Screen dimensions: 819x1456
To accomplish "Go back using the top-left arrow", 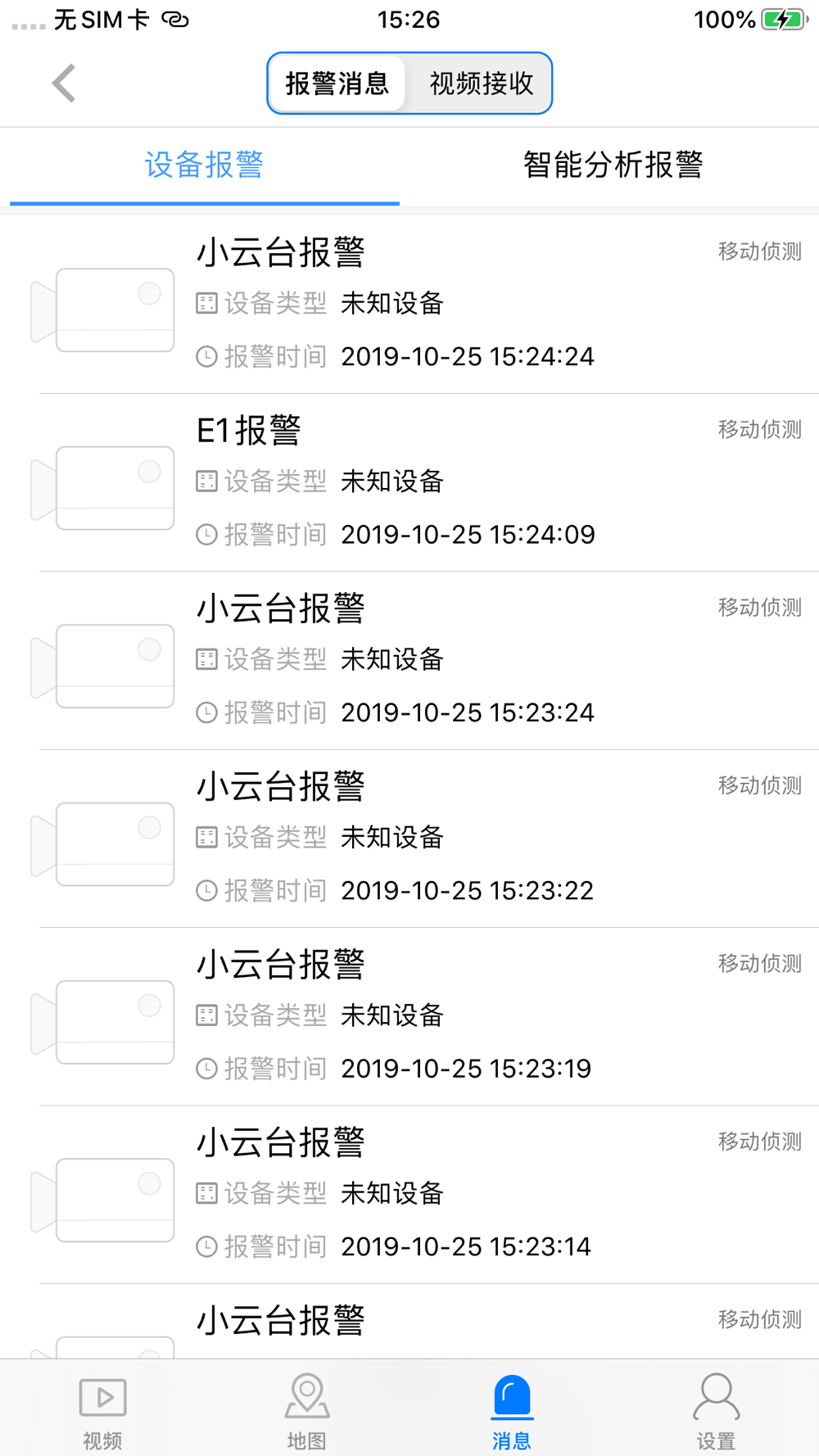I will [64, 83].
